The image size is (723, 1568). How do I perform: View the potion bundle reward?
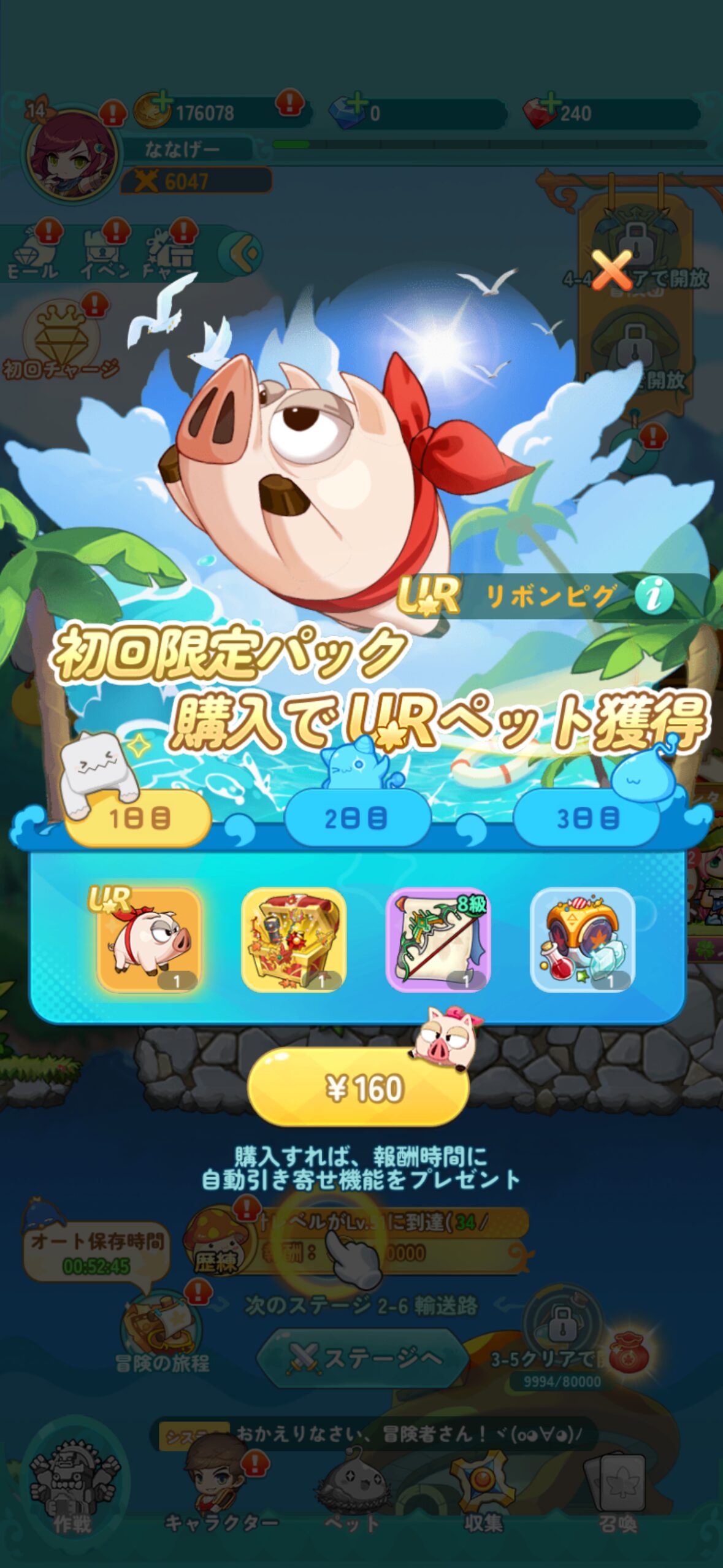click(582, 940)
